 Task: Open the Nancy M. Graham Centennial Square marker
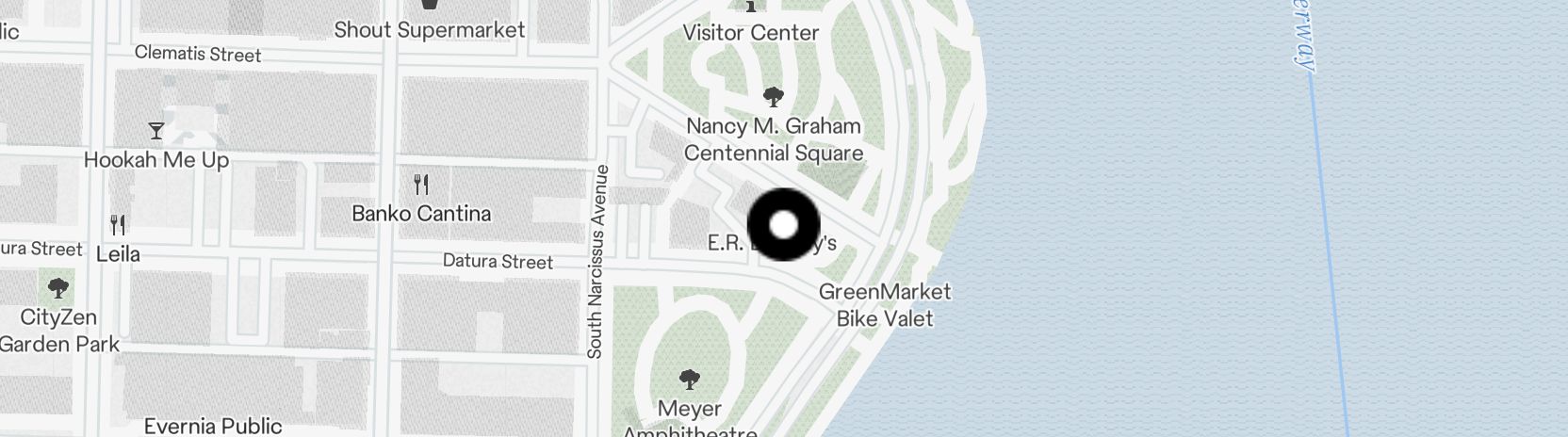point(773,97)
